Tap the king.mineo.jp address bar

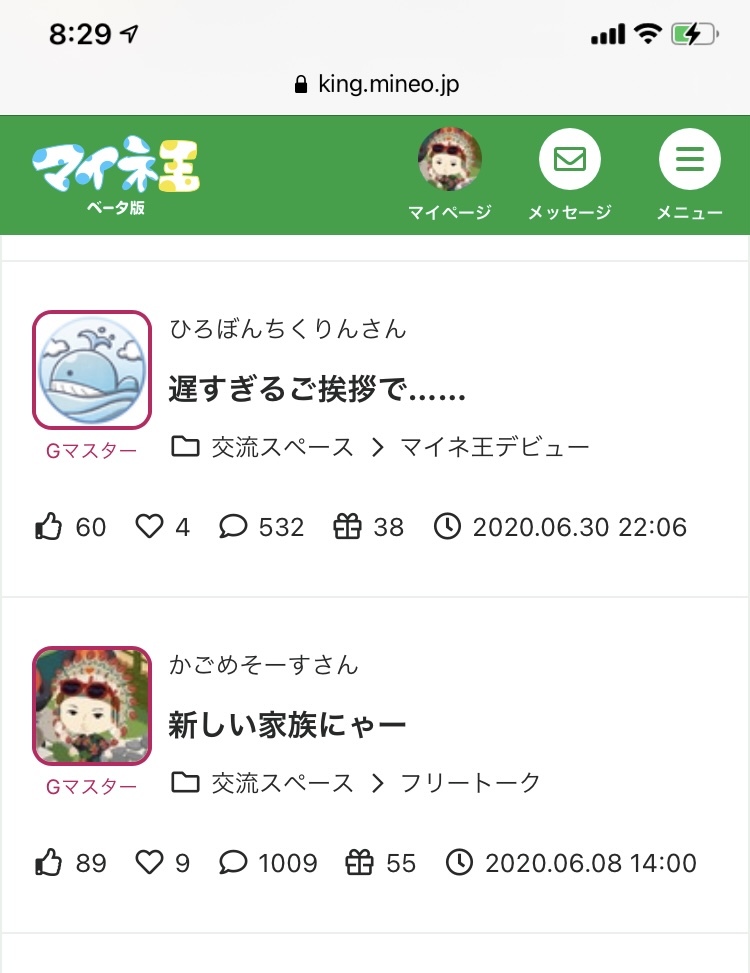click(376, 85)
